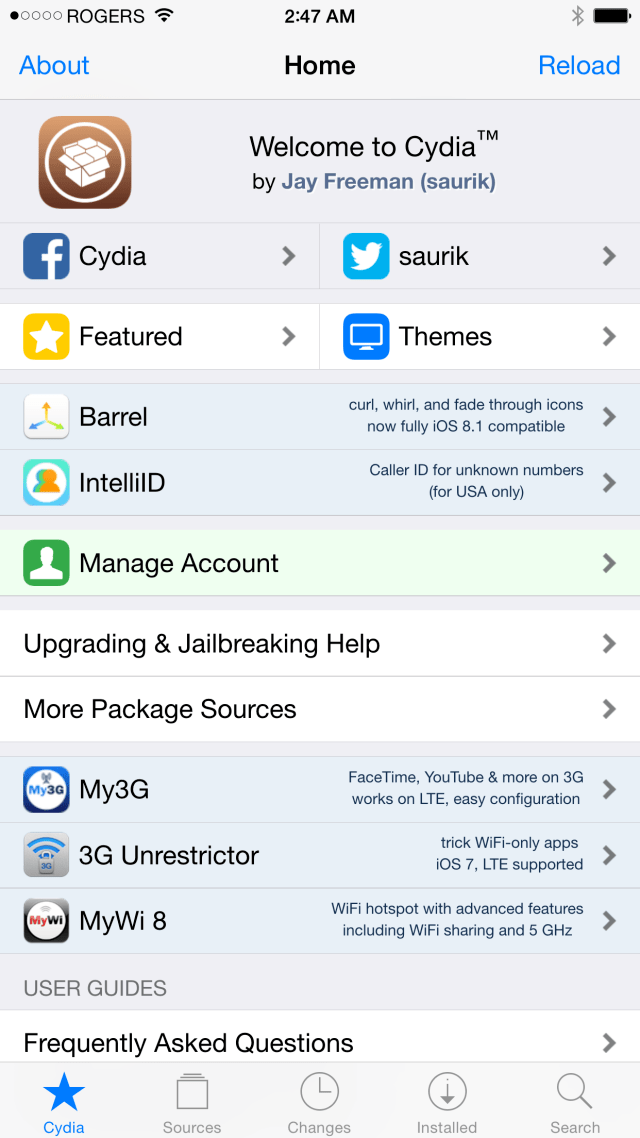Open the Themes section
The width and height of the screenshot is (640, 1138).
(480, 336)
